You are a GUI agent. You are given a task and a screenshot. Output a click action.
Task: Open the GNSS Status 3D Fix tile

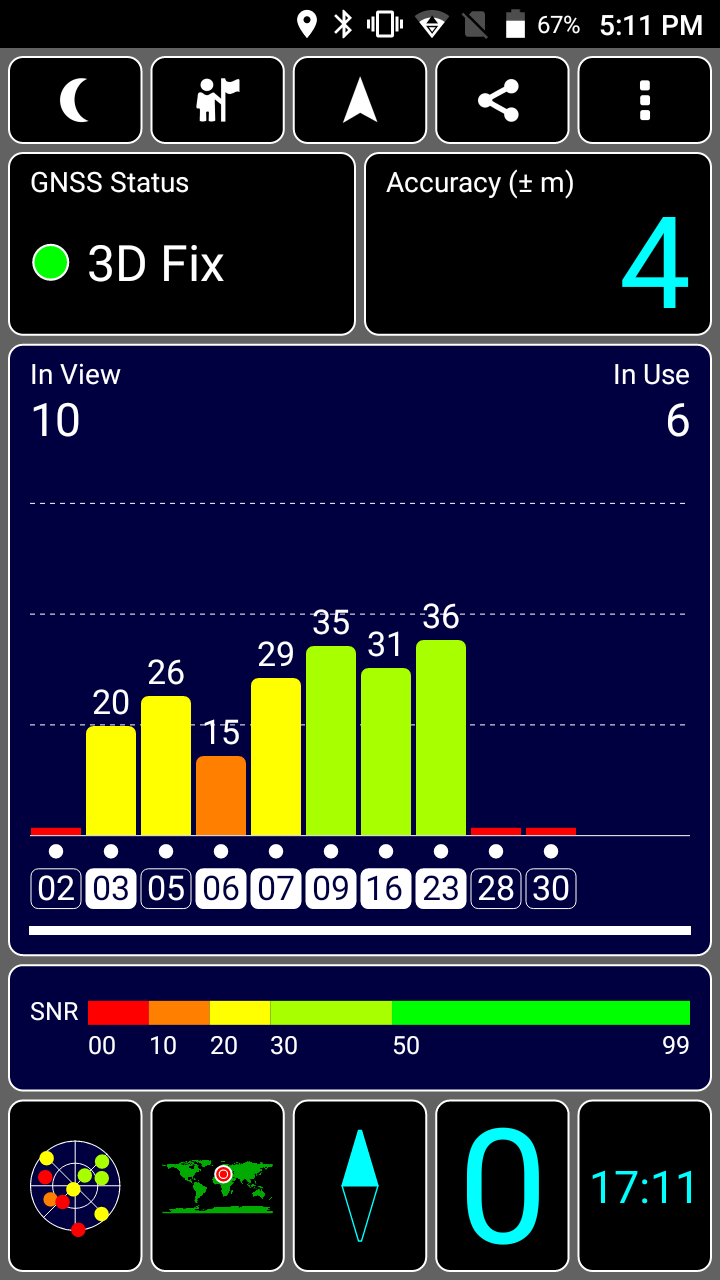(x=182, y=244)
